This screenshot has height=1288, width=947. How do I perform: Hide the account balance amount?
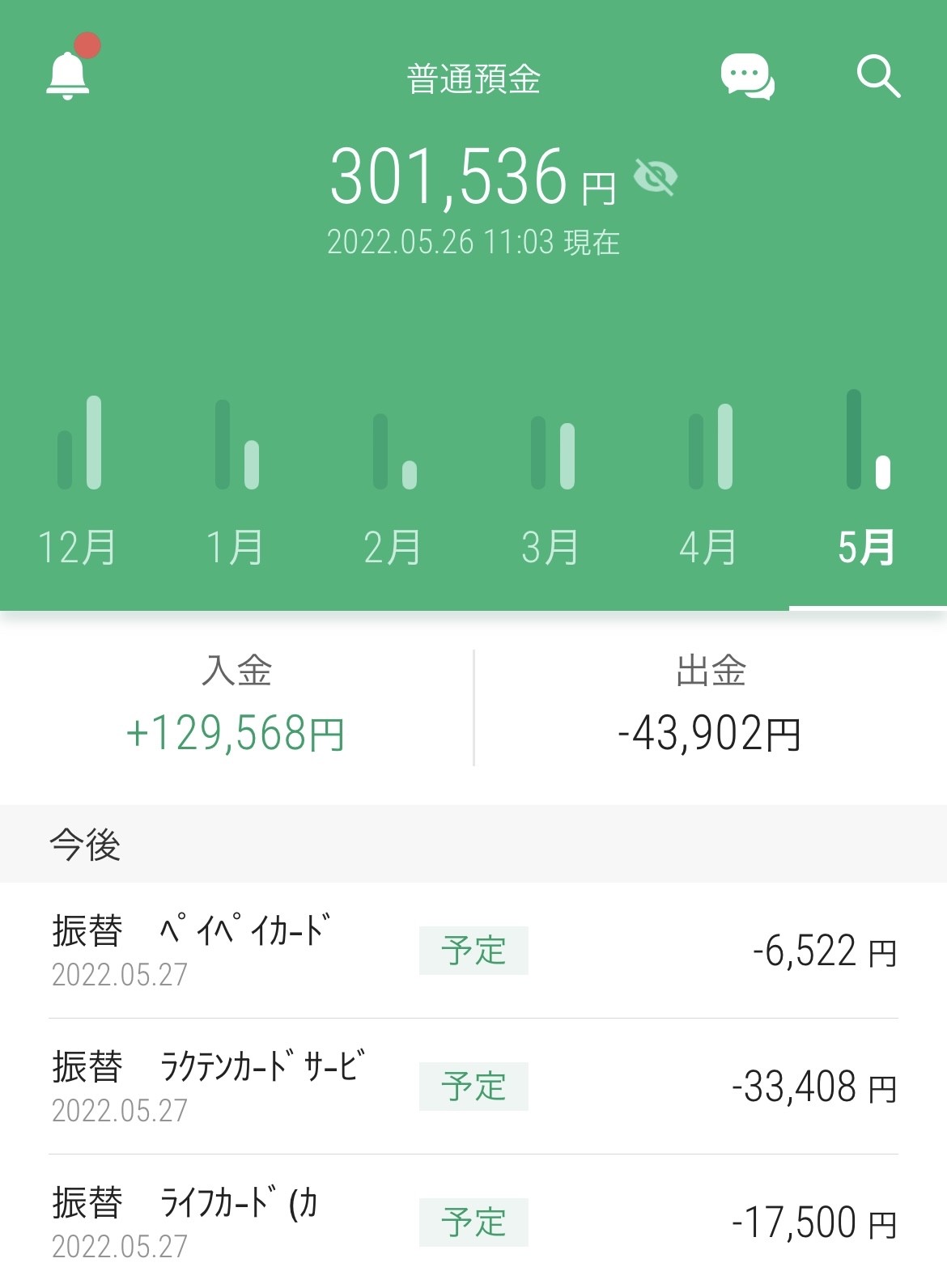pyautogui.click(x=655, y=177)
